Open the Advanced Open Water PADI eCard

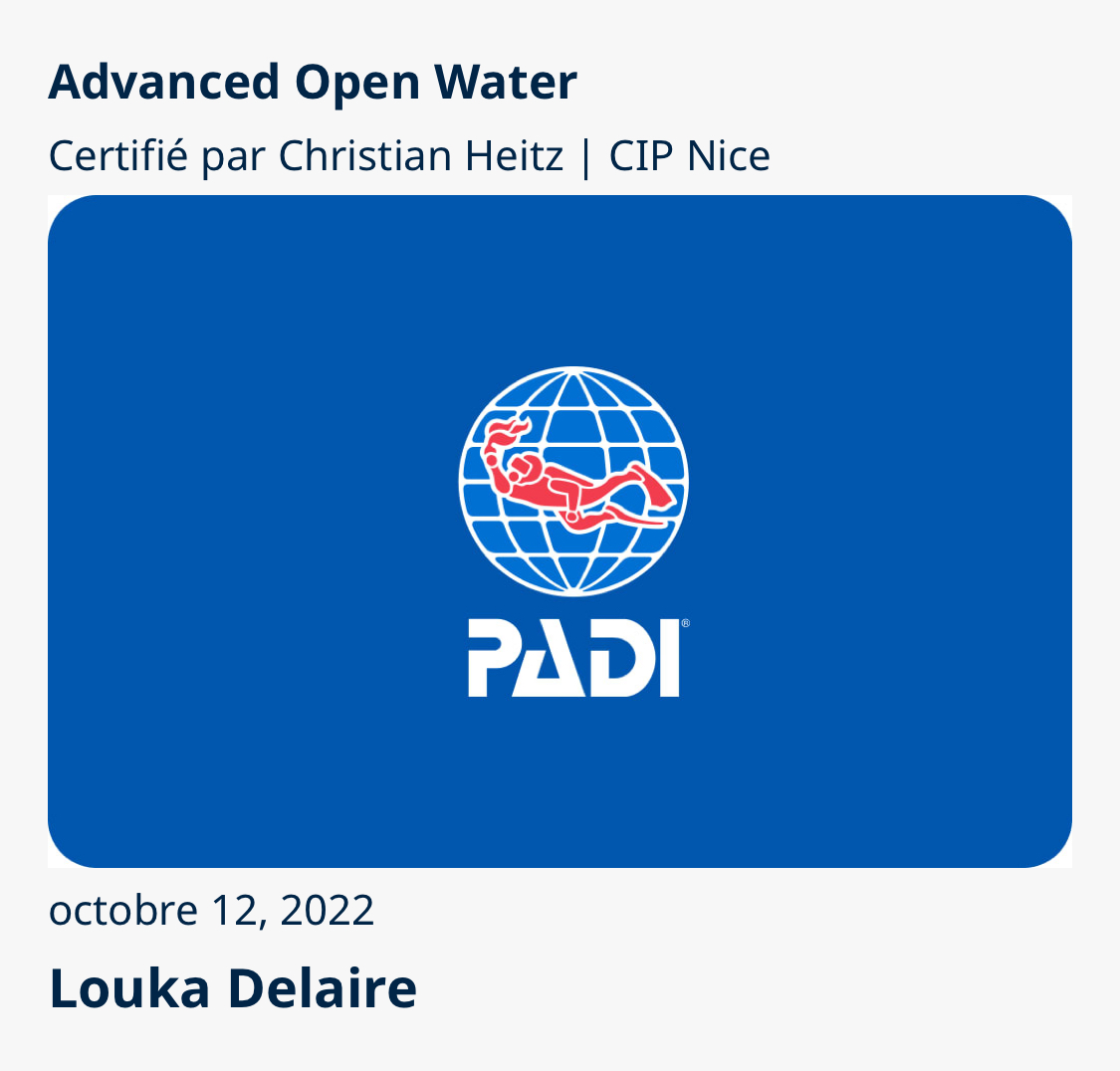point(560,531)
